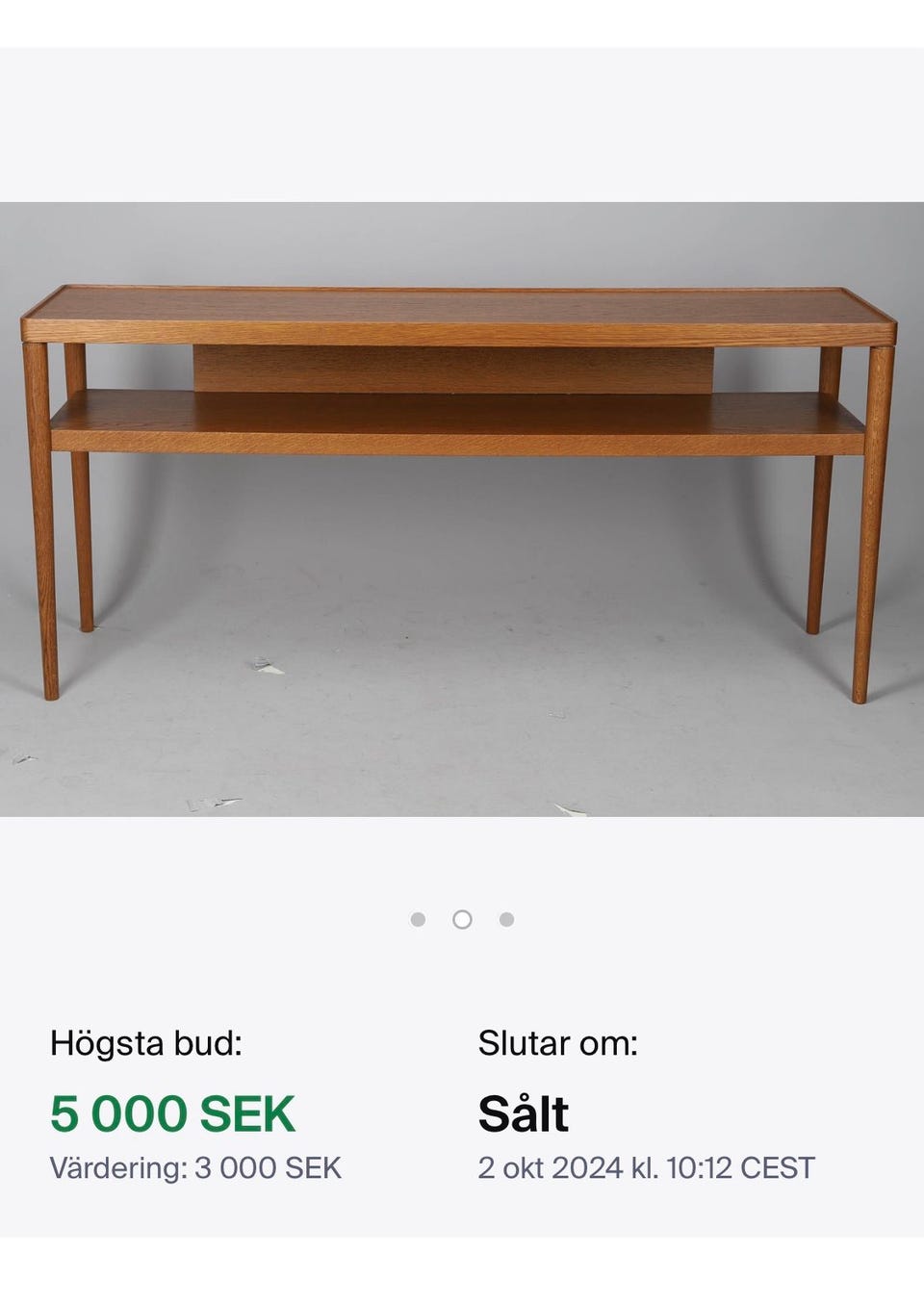Image resolution: width=924 pixels, height=1303 pixels.
Task: Click the Slutar om label
Action: tap(558, 1041)
